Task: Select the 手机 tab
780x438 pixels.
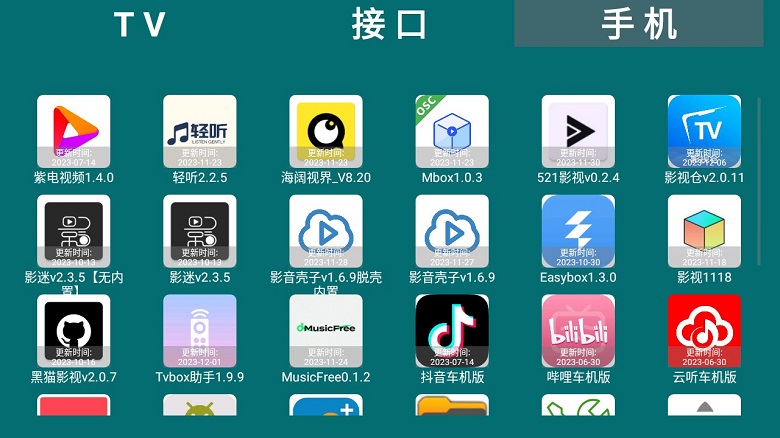Action: pos(640,24)
